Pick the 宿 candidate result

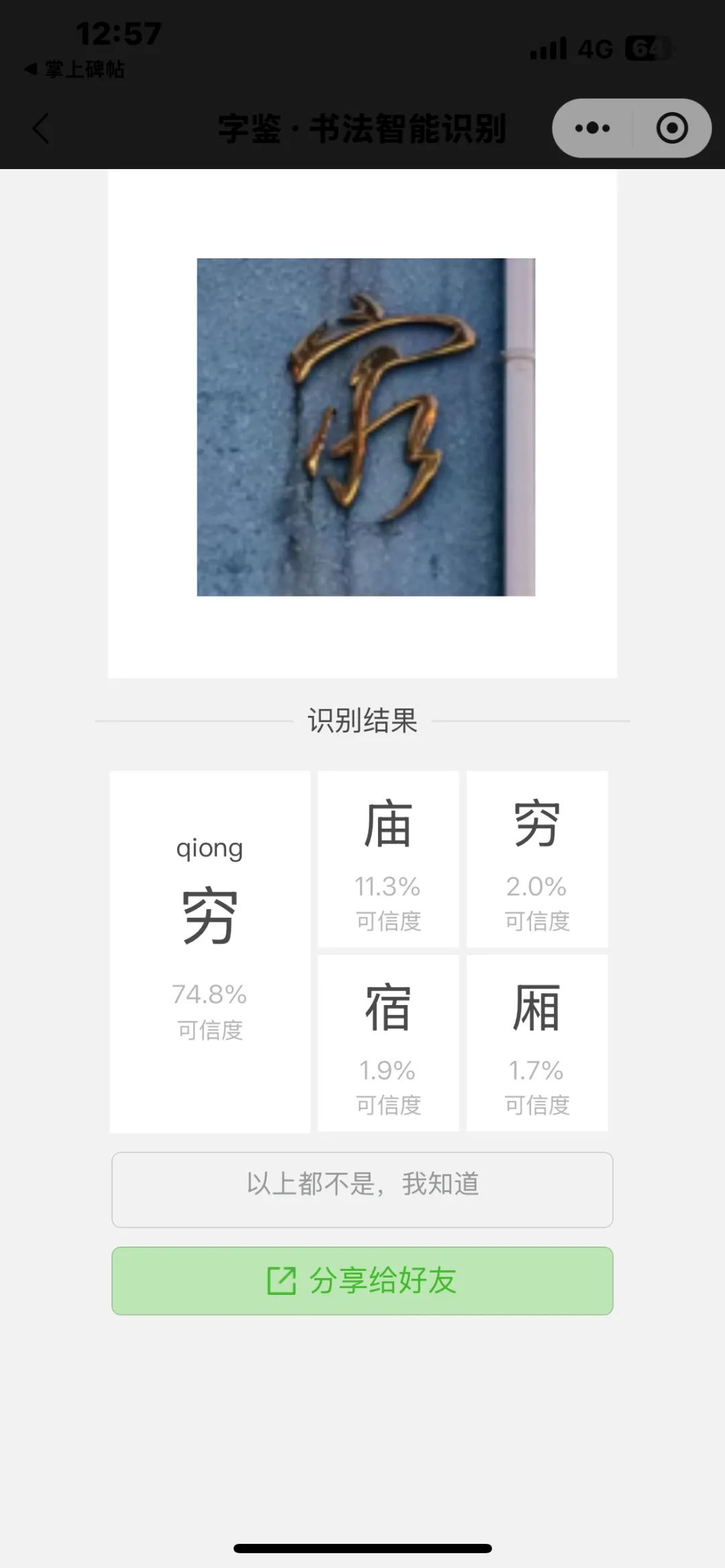tap(388, 1043)
